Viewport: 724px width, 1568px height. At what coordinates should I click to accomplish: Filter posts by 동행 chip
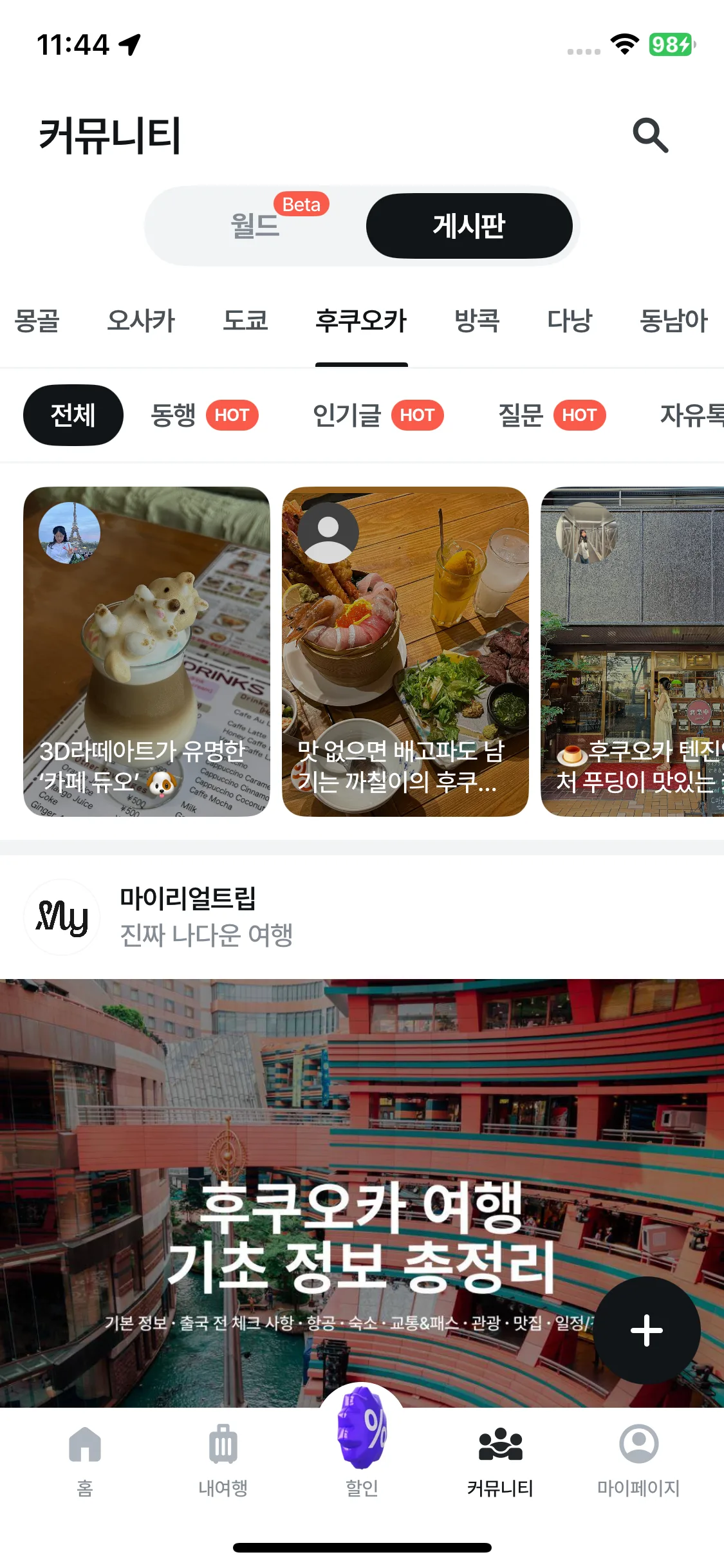203,415
